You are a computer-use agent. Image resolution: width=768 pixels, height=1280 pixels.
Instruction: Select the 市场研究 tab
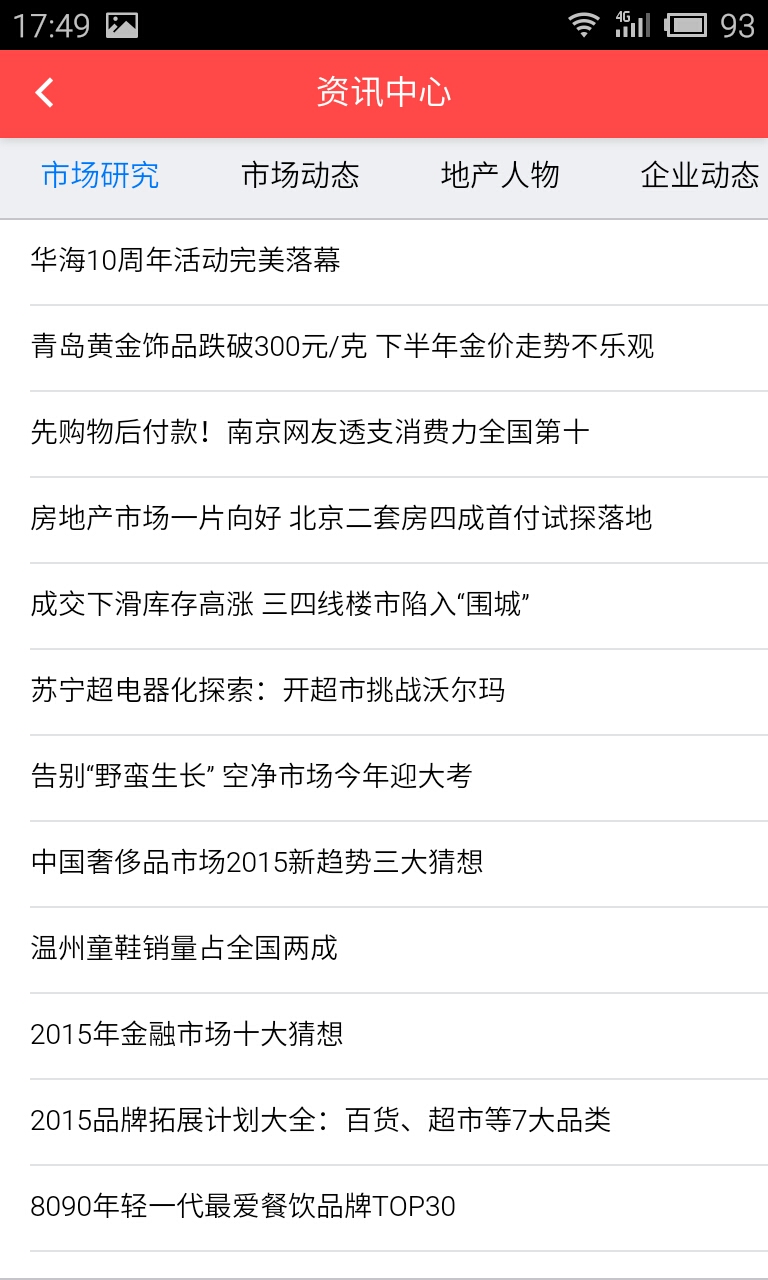[x=100, y=176]
